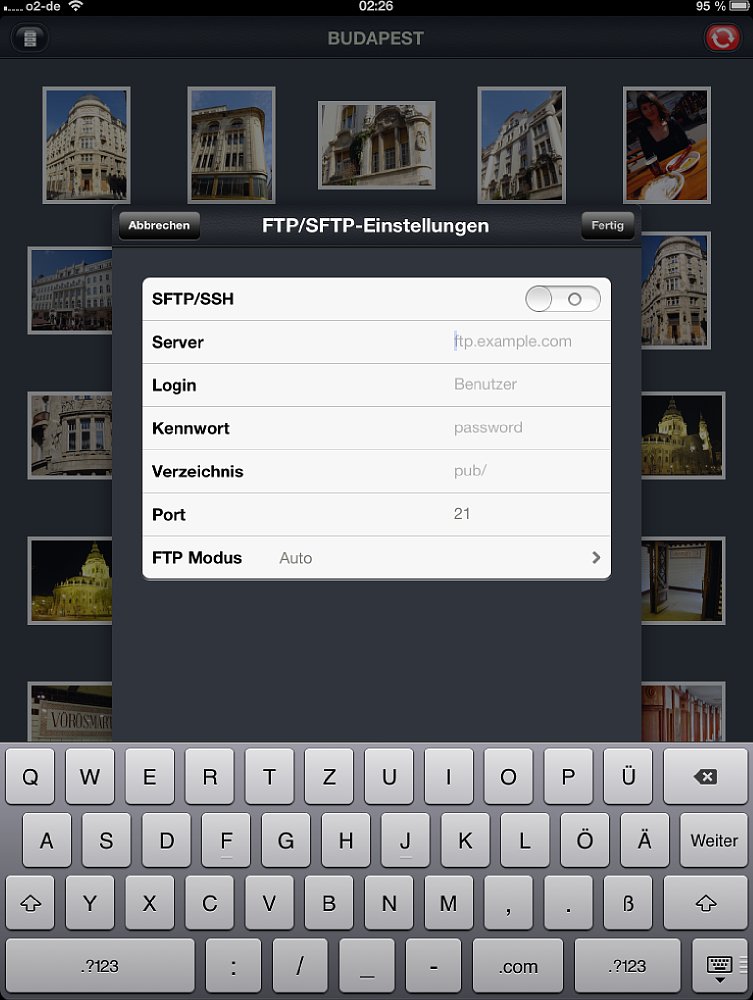
Task: Toggle the SFTP/SSH switch
Action: click(563, 299)
